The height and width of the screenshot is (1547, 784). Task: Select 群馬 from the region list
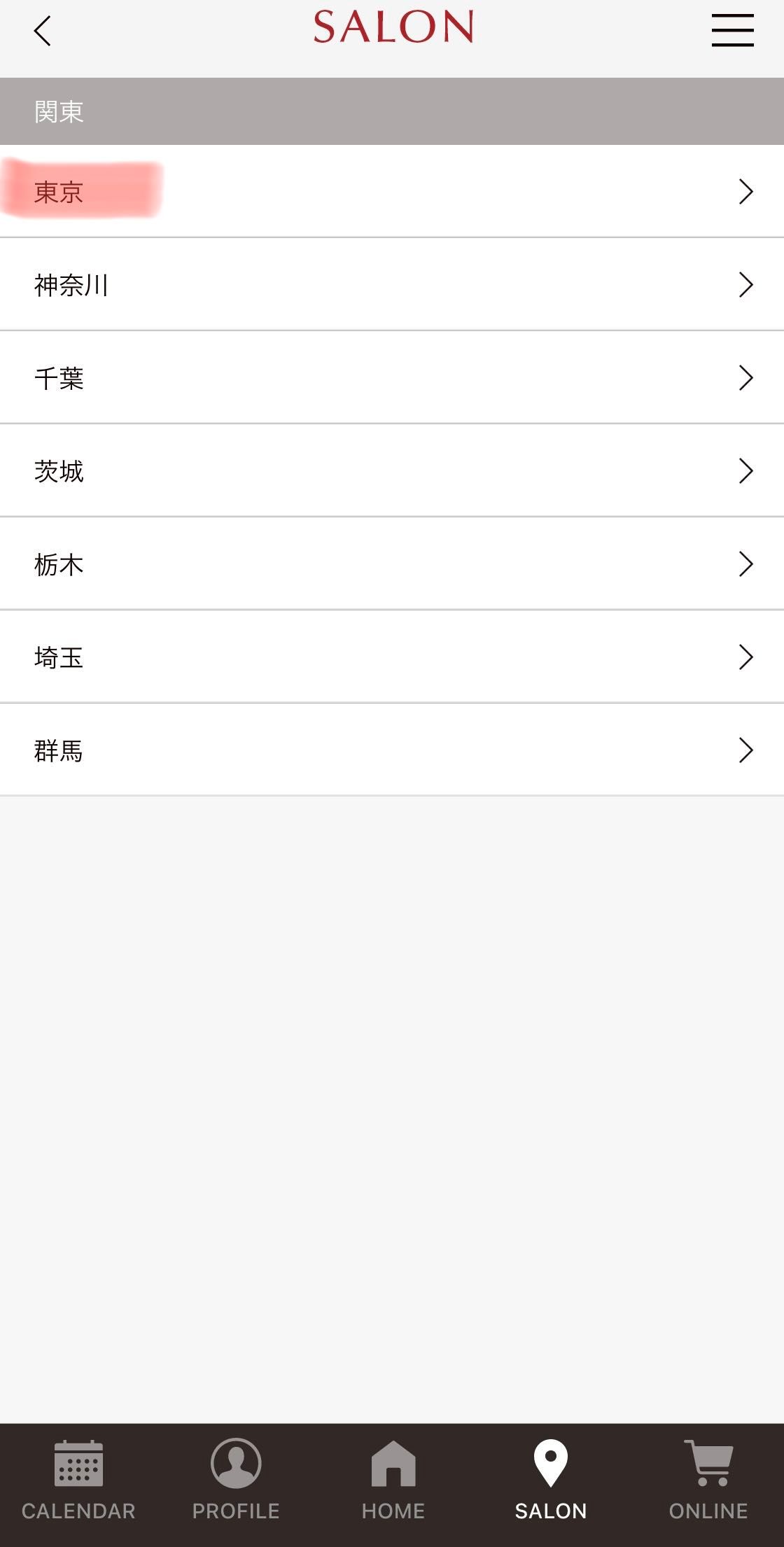pos(392,750)
